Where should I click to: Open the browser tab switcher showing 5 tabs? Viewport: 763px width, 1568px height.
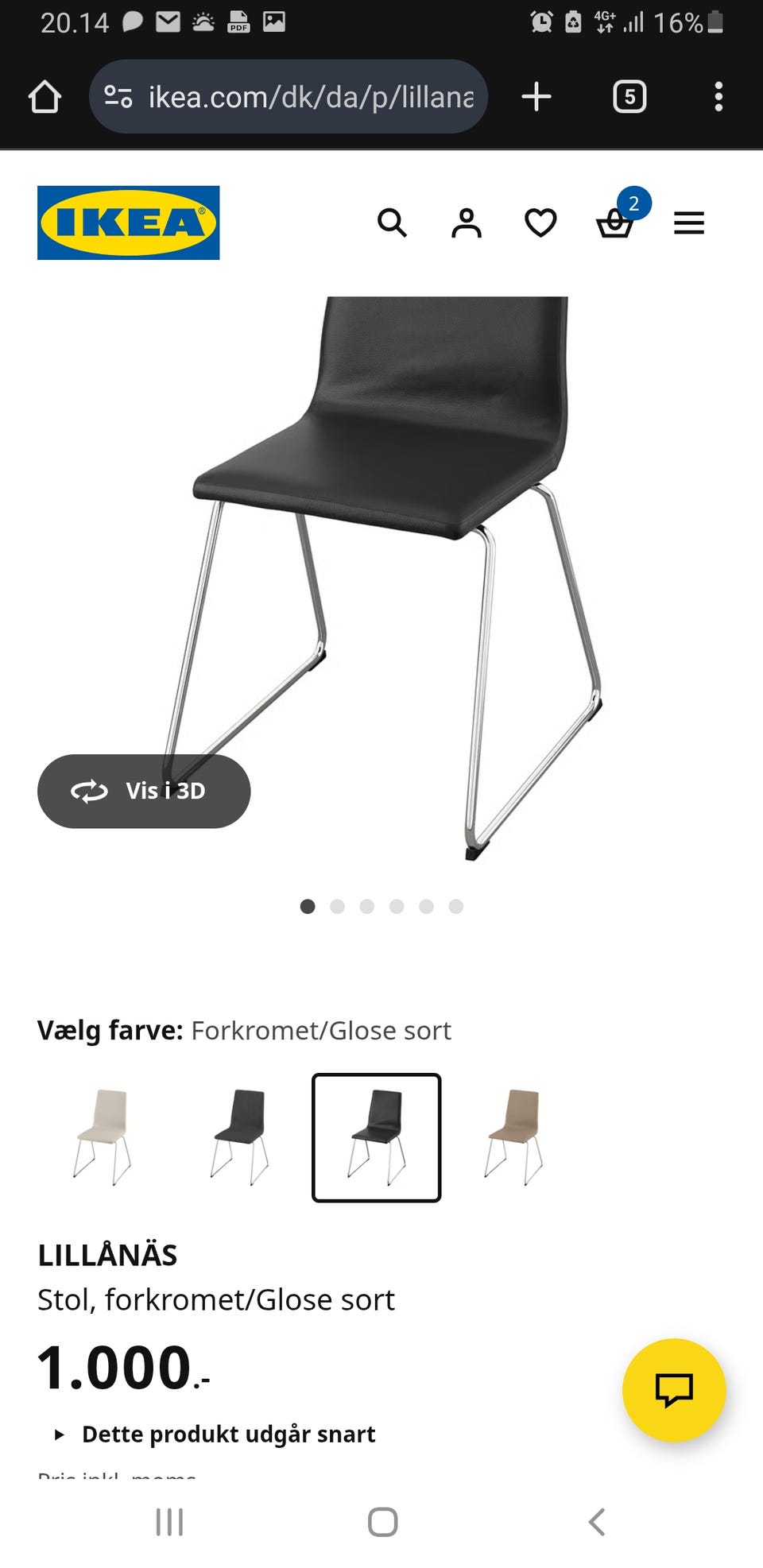coord(629,96)
